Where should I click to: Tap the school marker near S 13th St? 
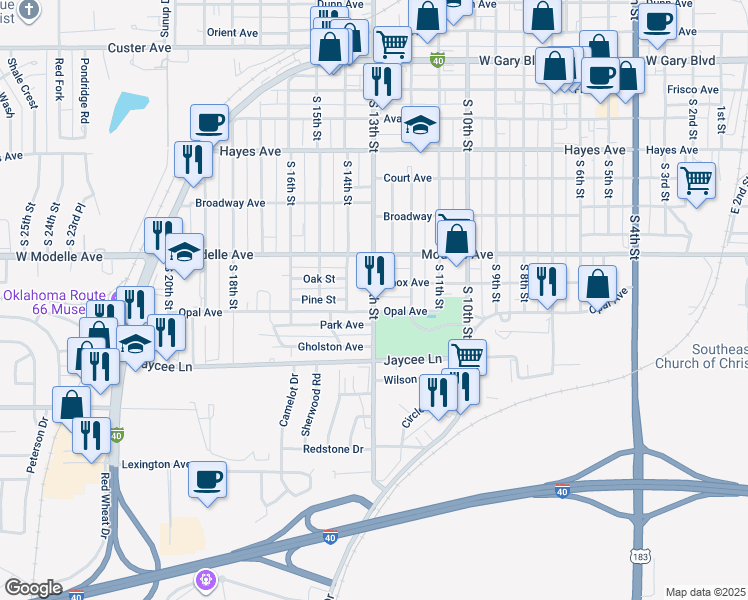421,125
